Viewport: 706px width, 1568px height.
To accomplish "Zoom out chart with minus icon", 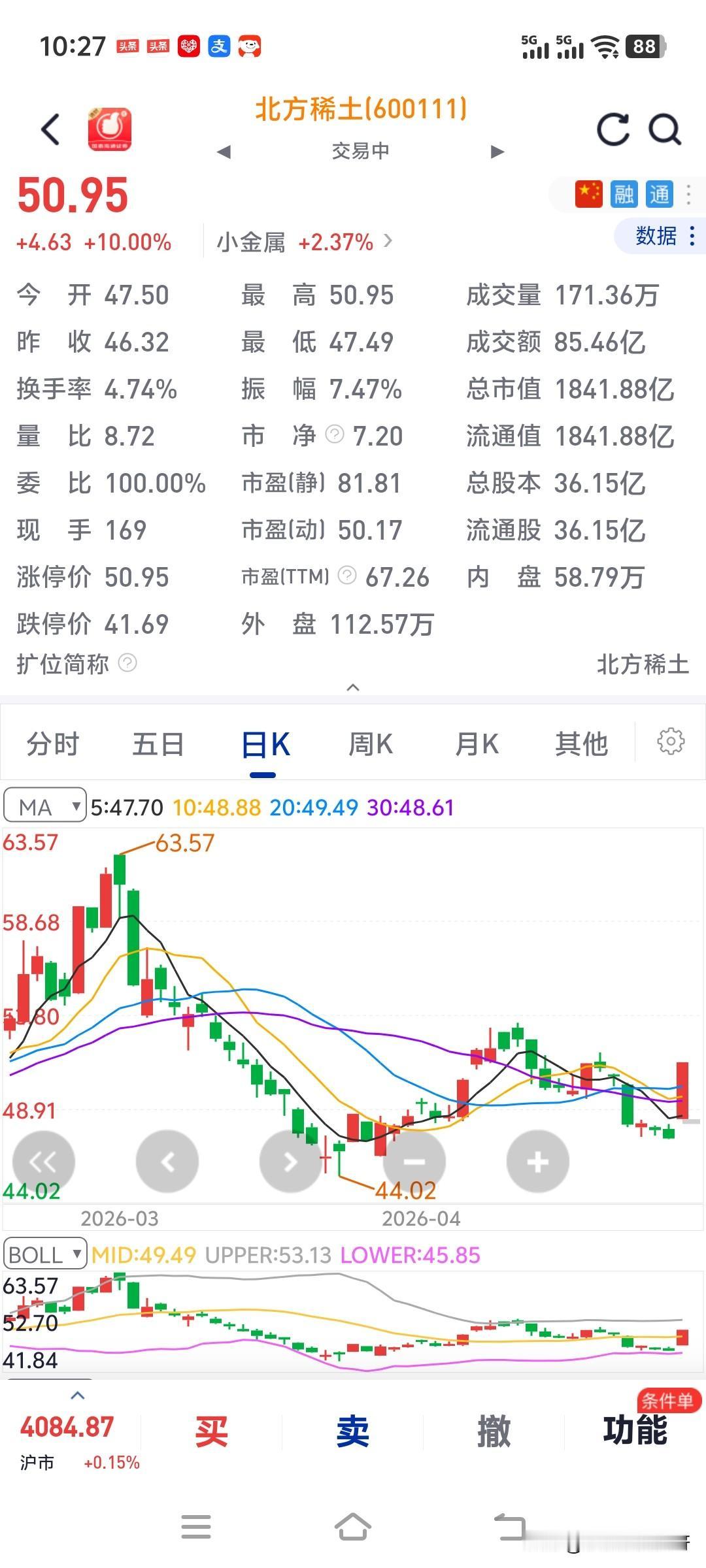I will tap(414, 1161).
